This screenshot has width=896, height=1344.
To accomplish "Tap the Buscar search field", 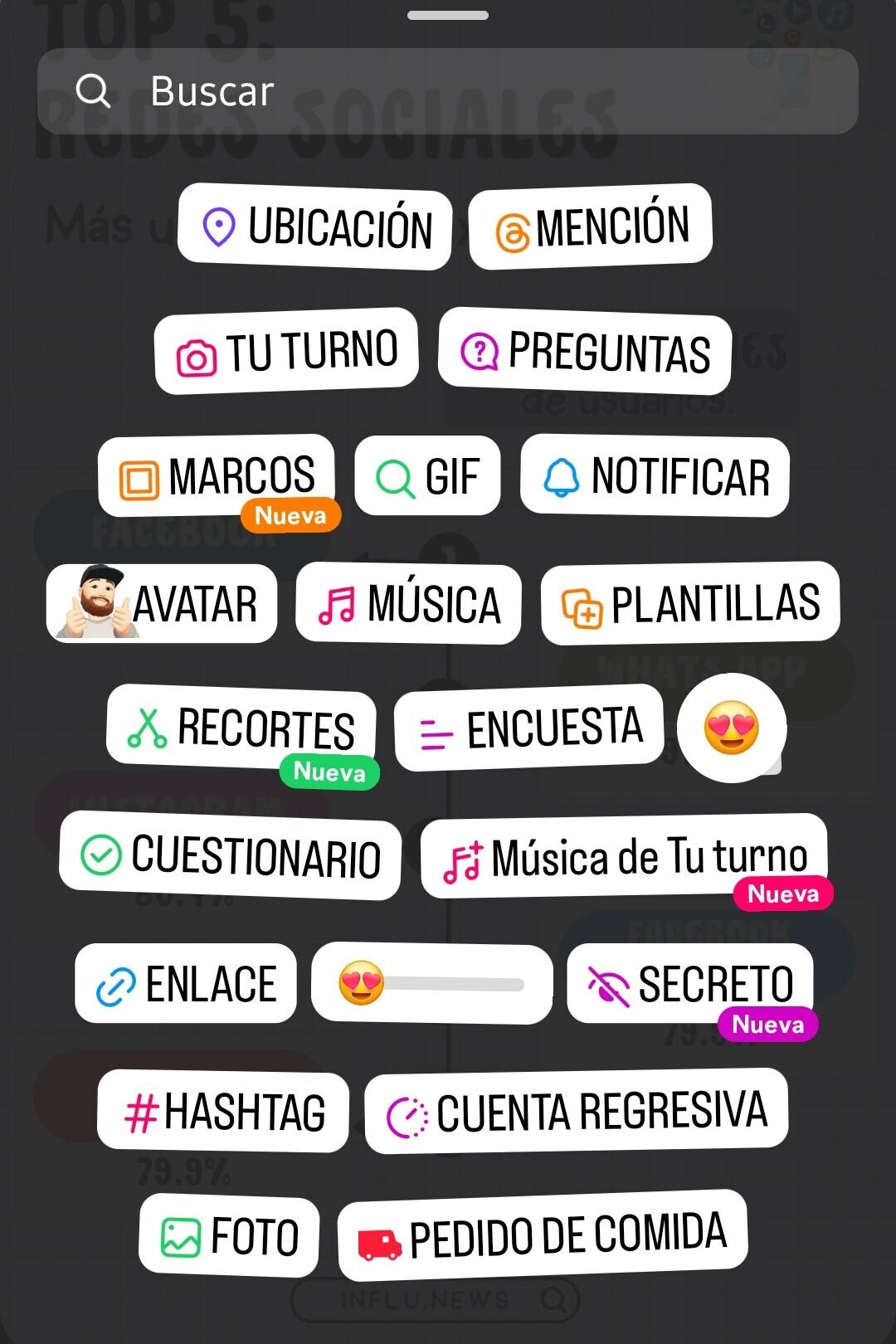I will [x=448, y=91].
